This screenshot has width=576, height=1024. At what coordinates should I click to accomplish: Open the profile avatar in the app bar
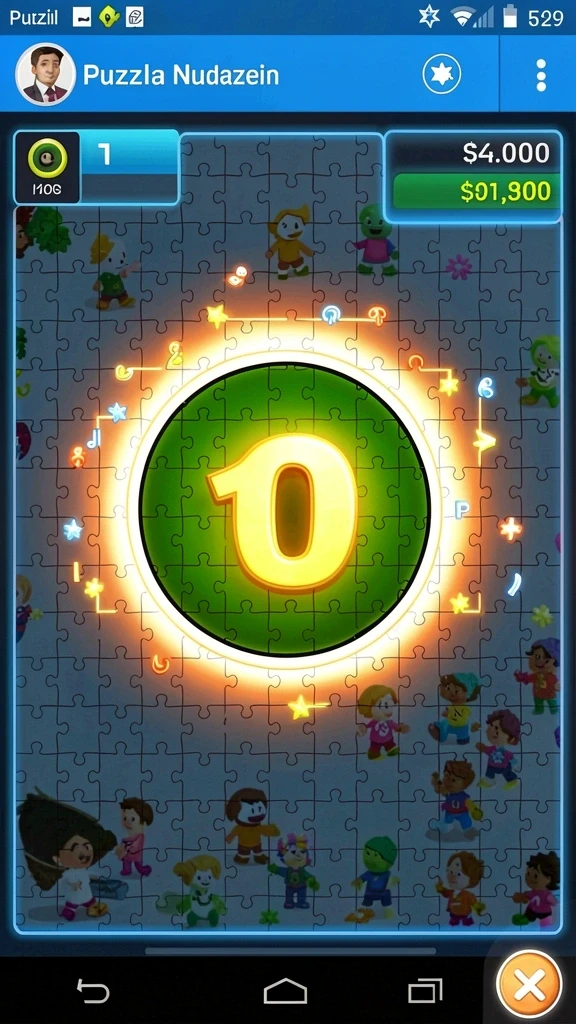(45, 74)
